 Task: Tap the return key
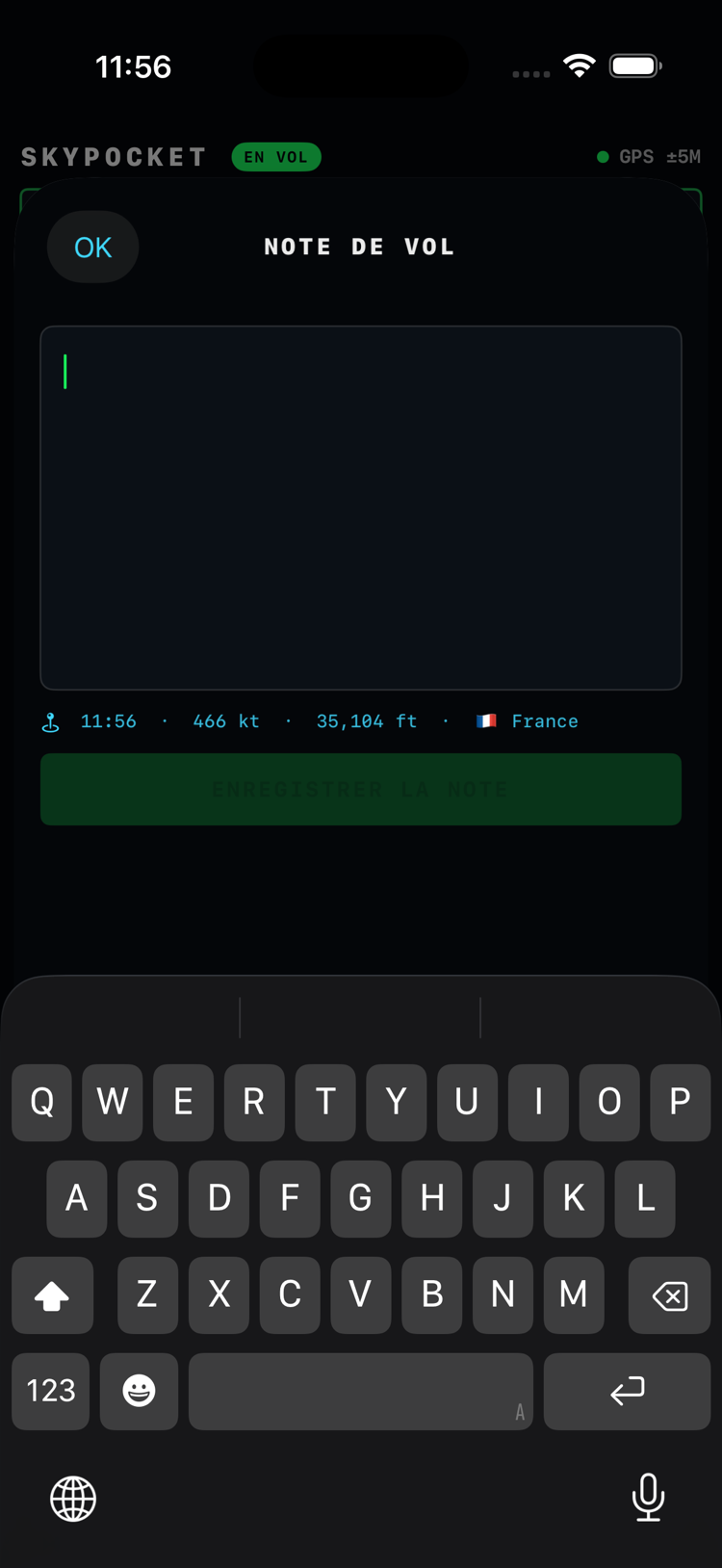(627, 1391)
